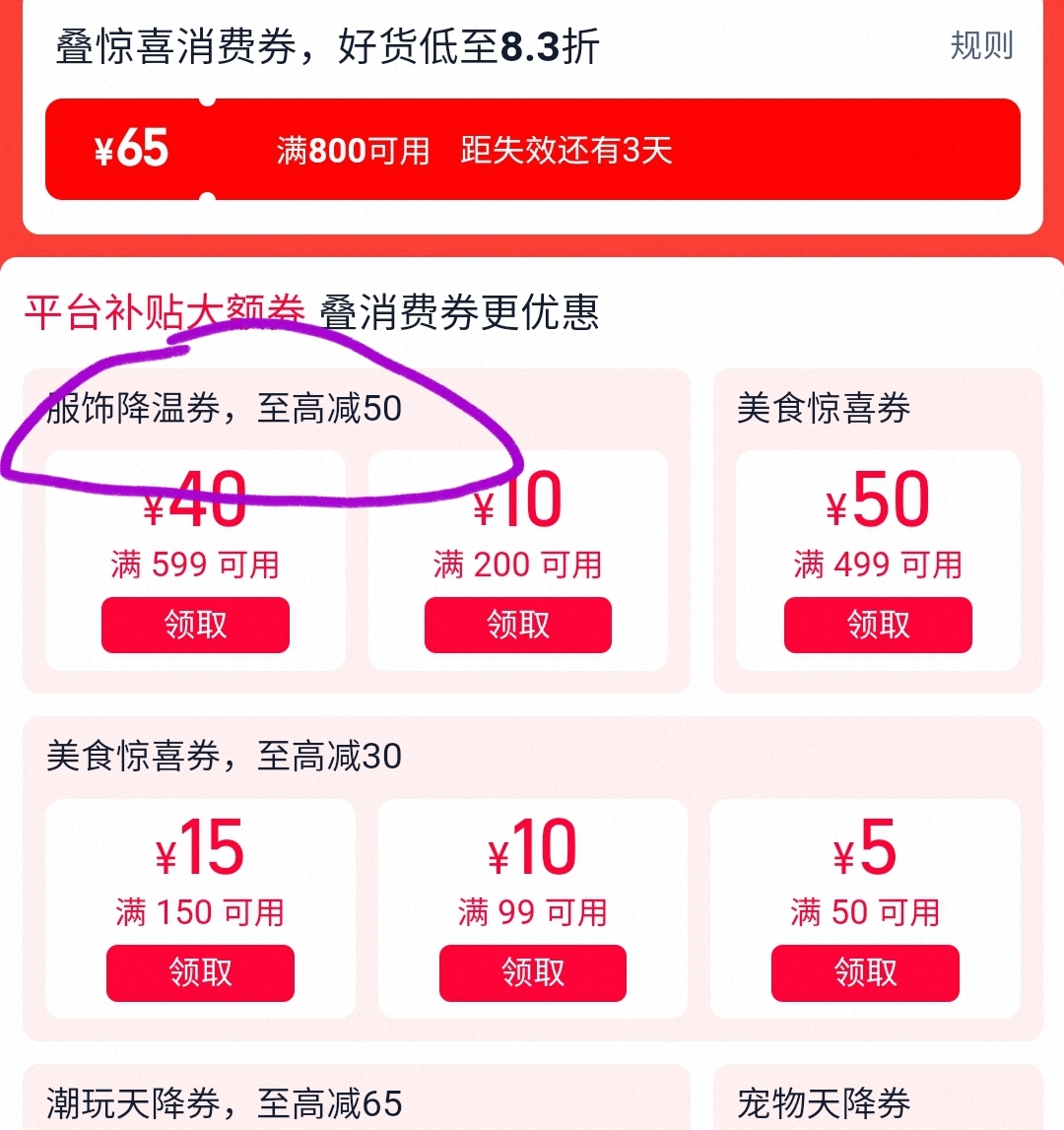1064x1130 pixels.
Task: Claim the ¥15 满150 food coupon
Action: tap(200, 972)
